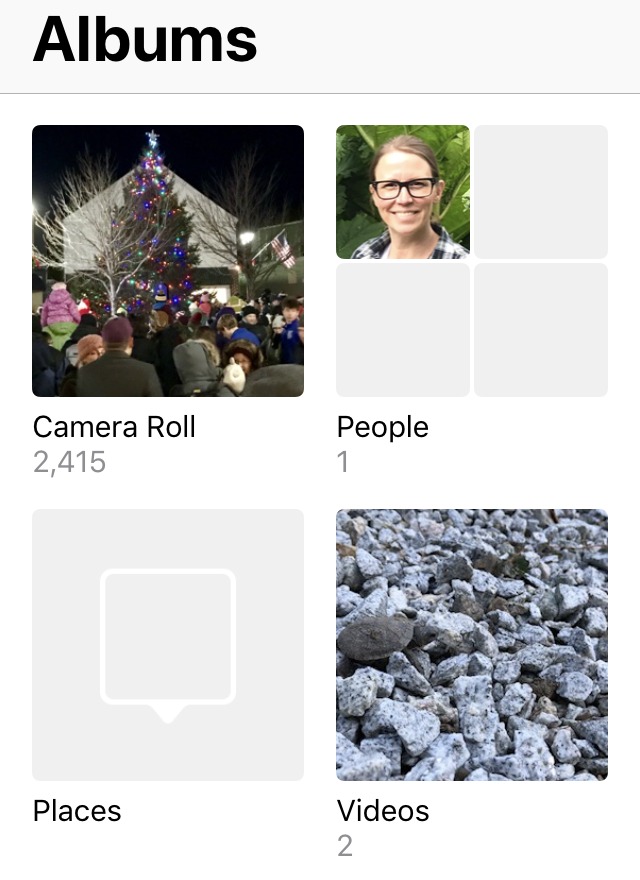Image resolution: width=640 pixels, height=880 pixels.
Task: Open the People album
Action: pos(471,261)
